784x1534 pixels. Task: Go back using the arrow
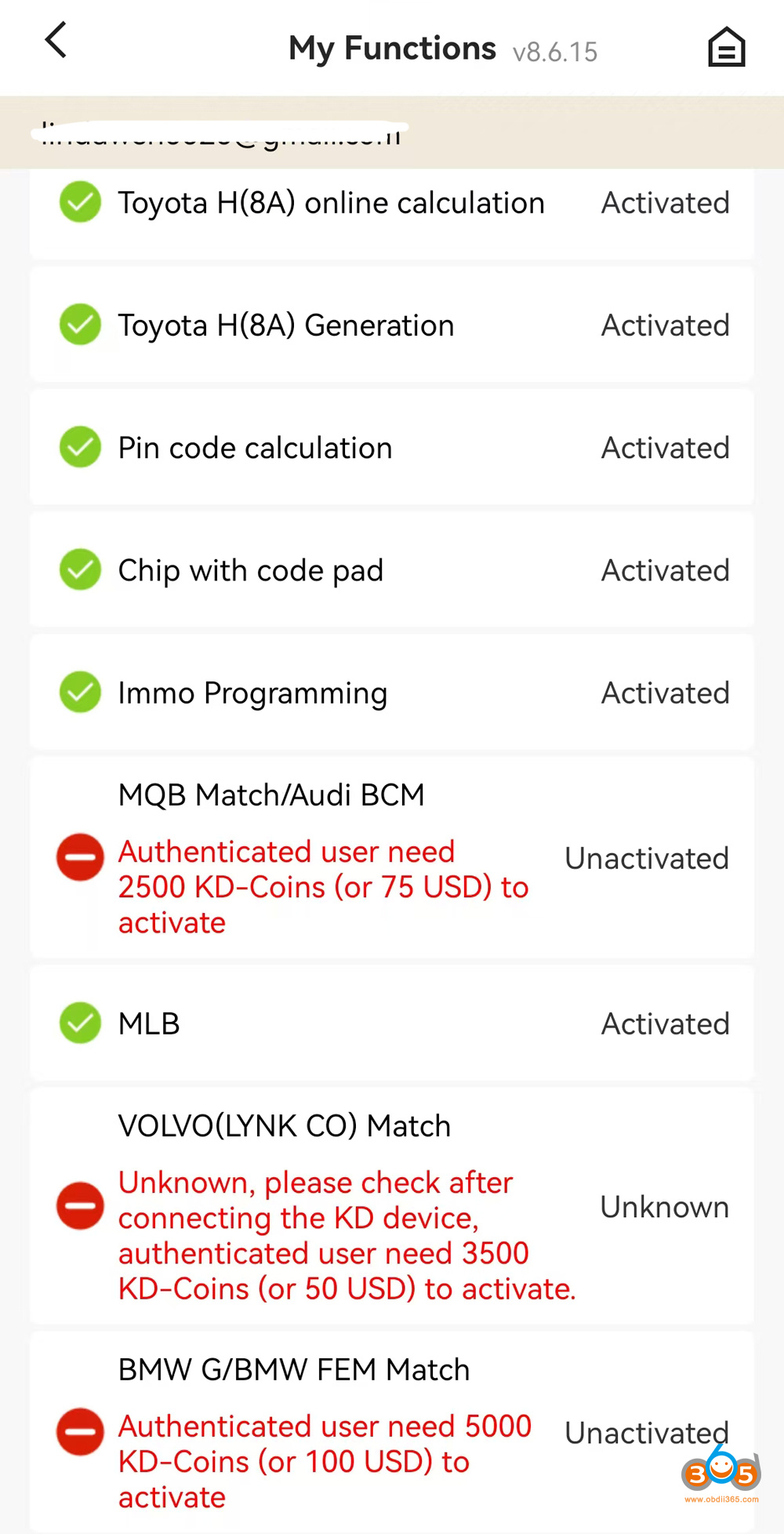[x=56, y=41]
